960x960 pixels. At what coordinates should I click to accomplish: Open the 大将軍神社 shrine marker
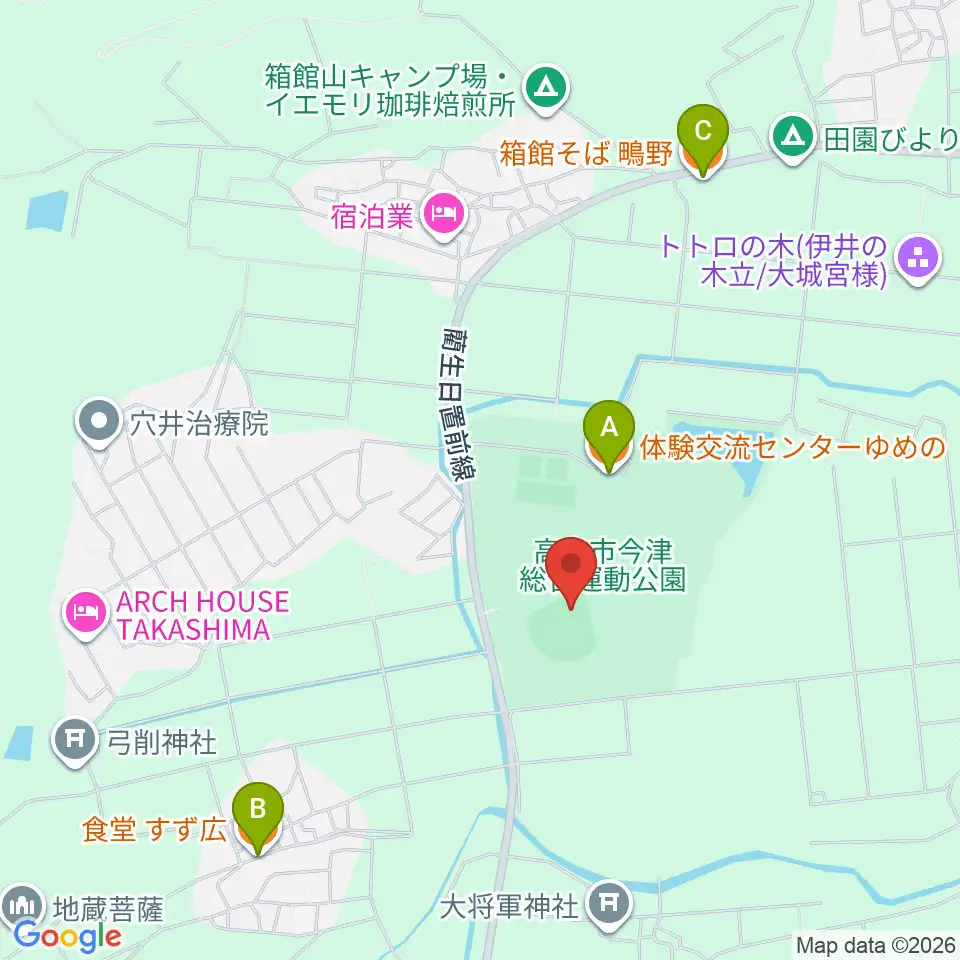pos(608,906)
